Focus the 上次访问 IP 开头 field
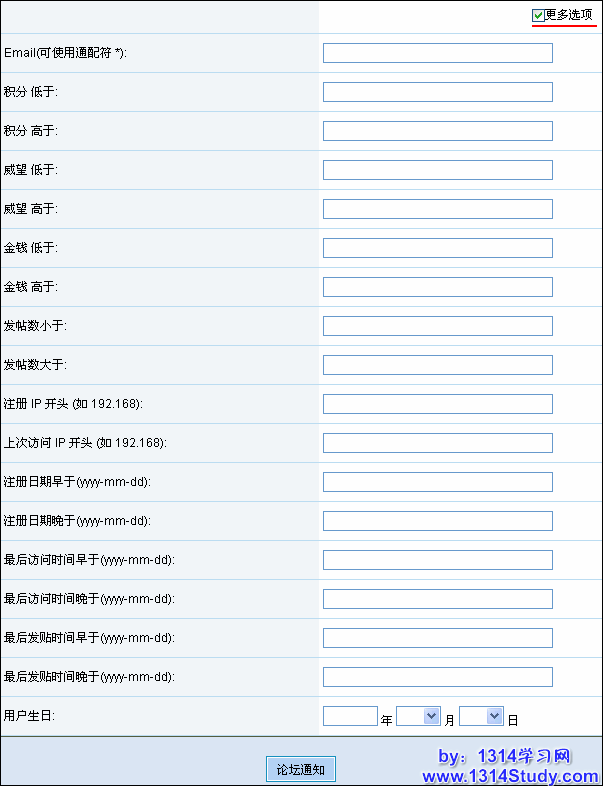 point(437,443)
